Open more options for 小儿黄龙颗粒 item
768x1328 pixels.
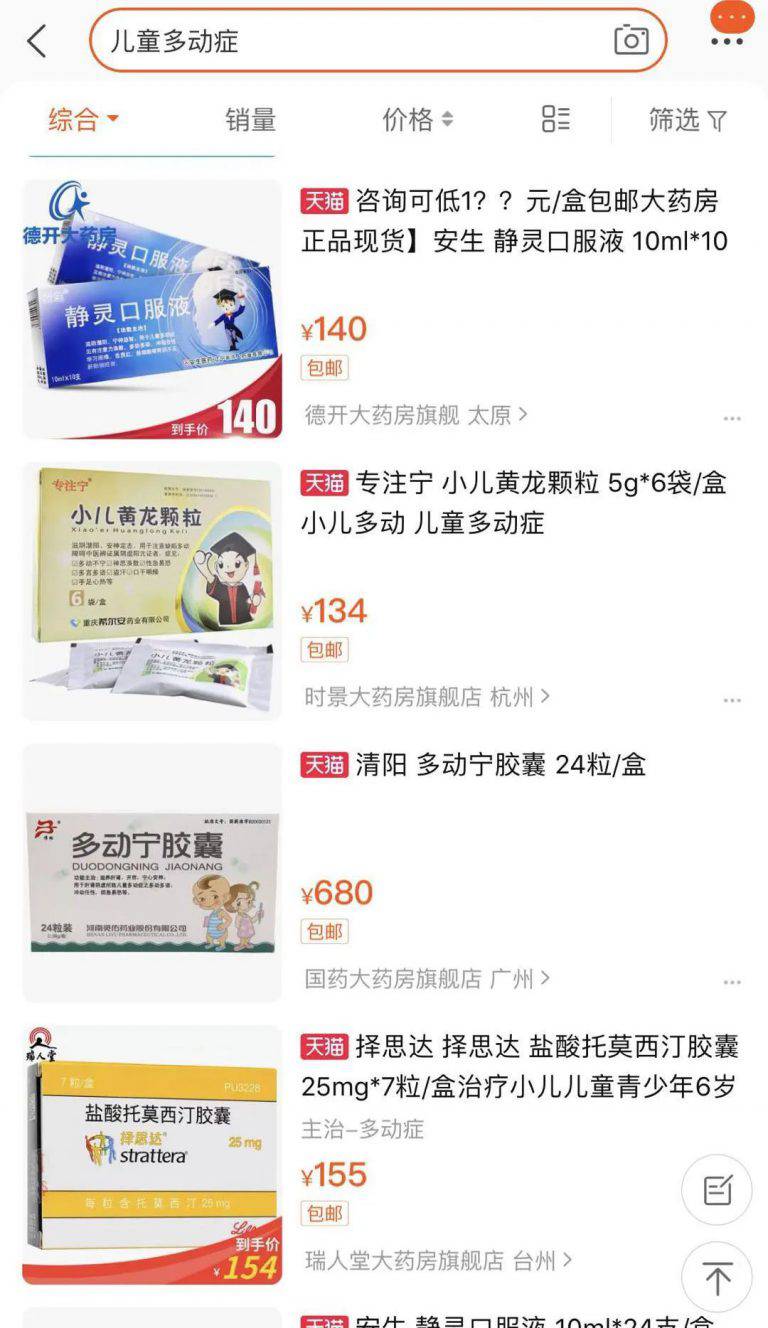click(x=732, y=701)
